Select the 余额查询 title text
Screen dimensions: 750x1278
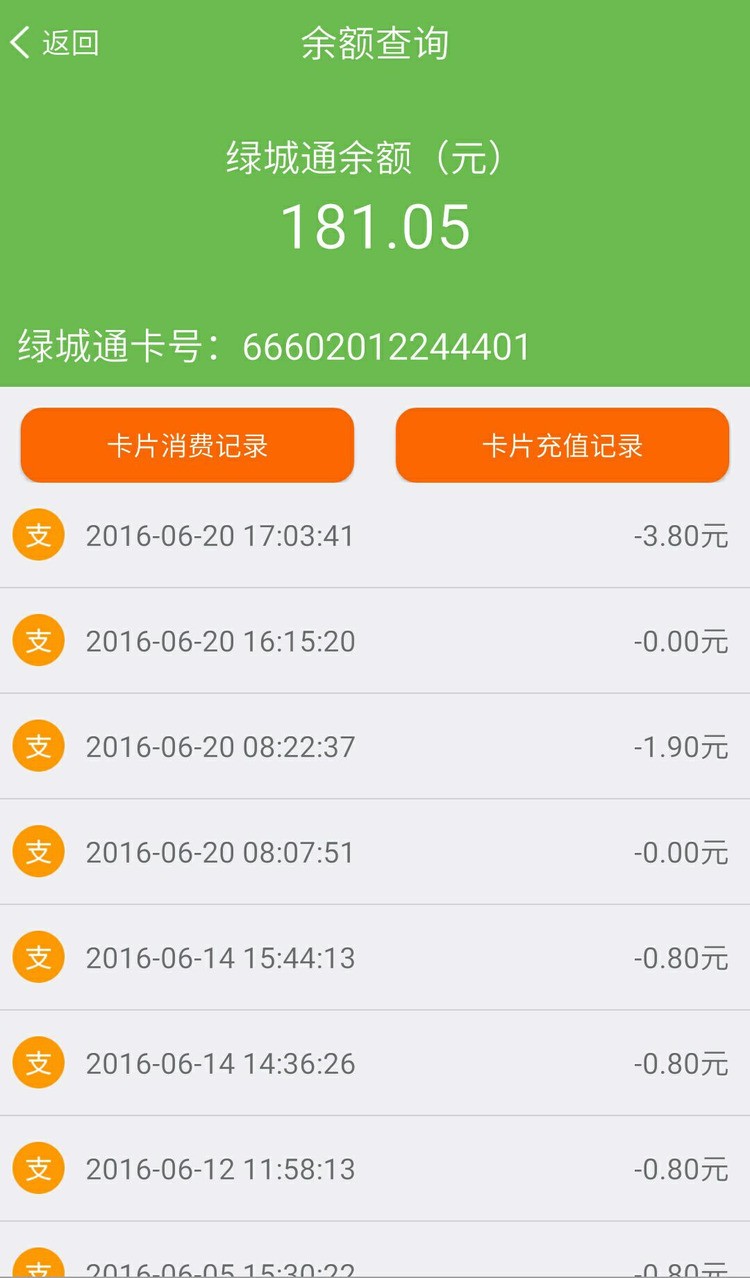point(375,44)
